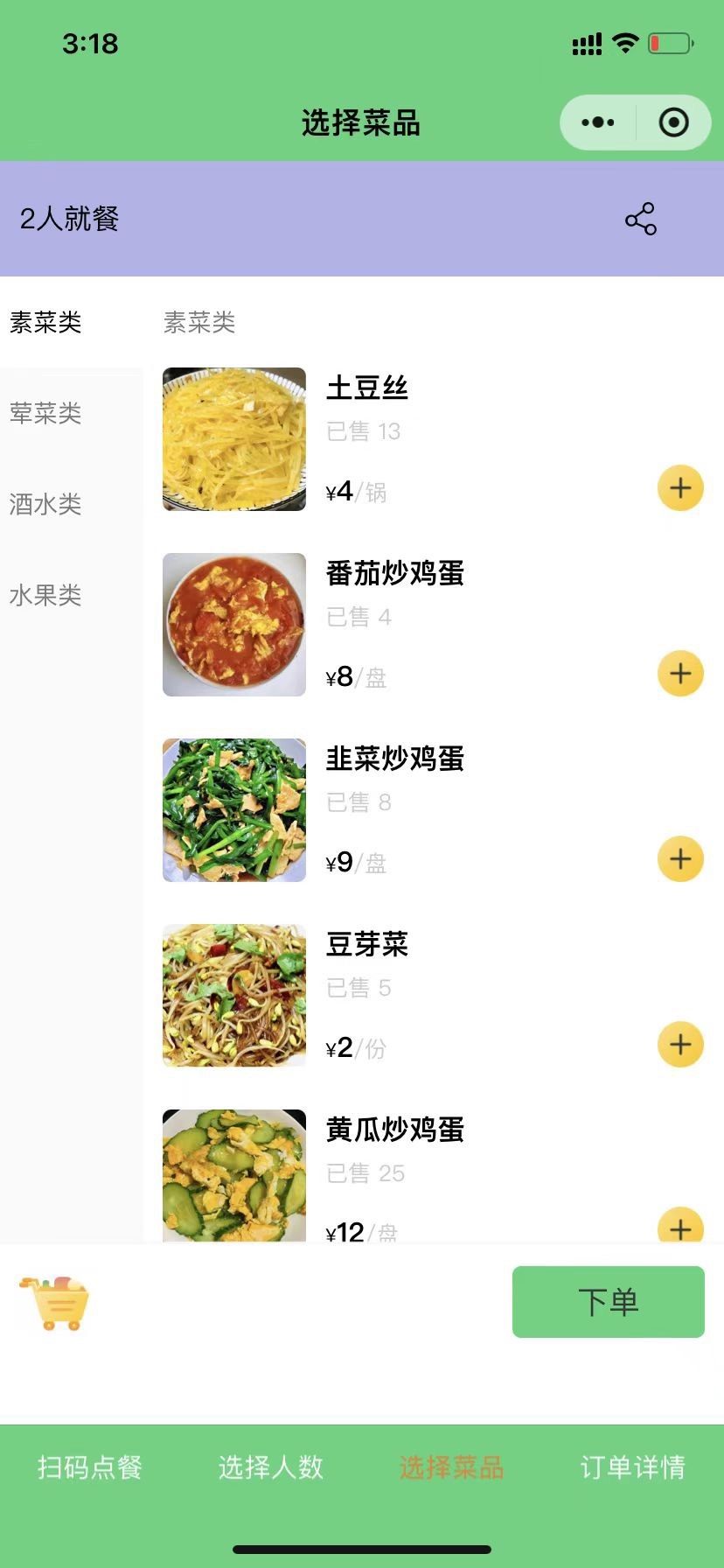Place the order with 下单
Screen dimensions: 724x1568
[x=608, y=1302]
